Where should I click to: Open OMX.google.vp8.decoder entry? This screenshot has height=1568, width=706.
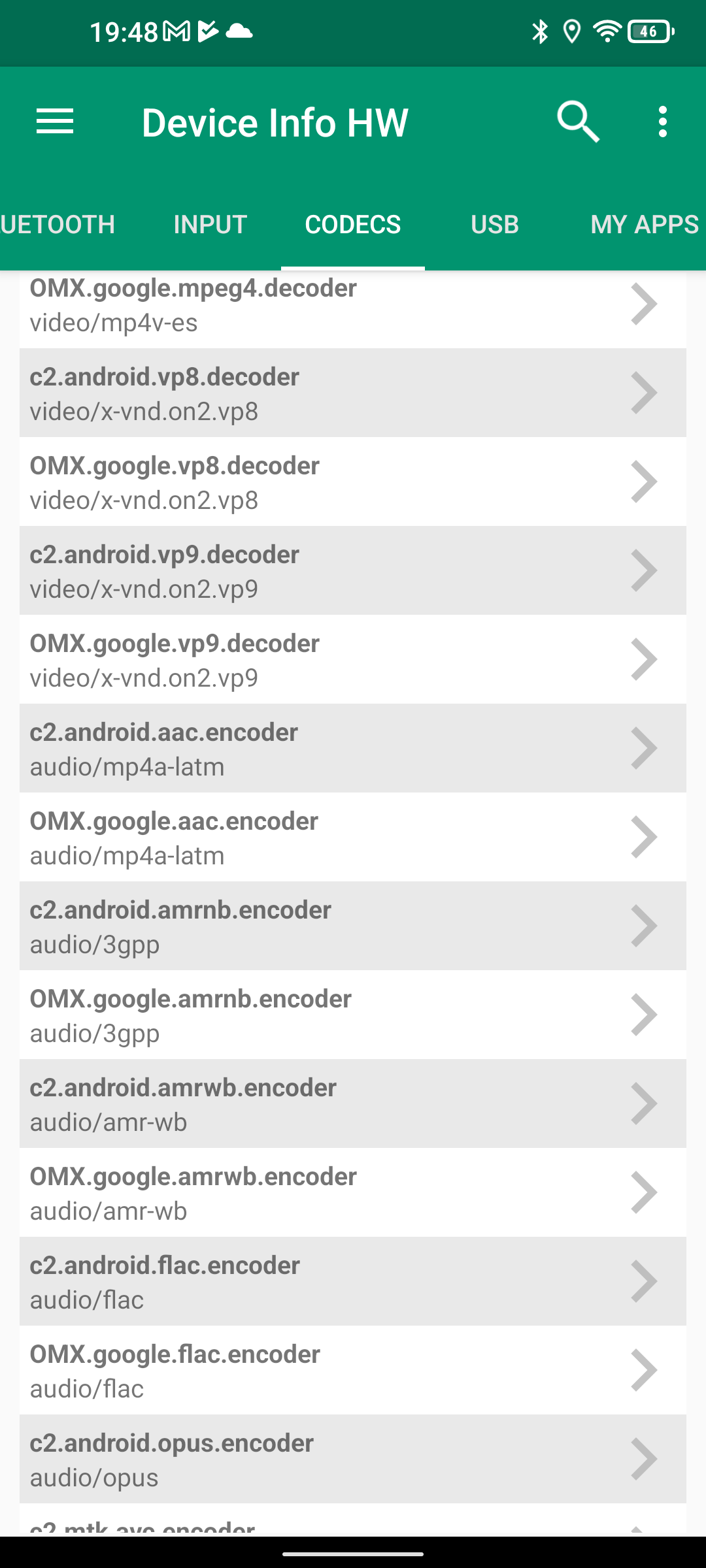coord(353,482)
